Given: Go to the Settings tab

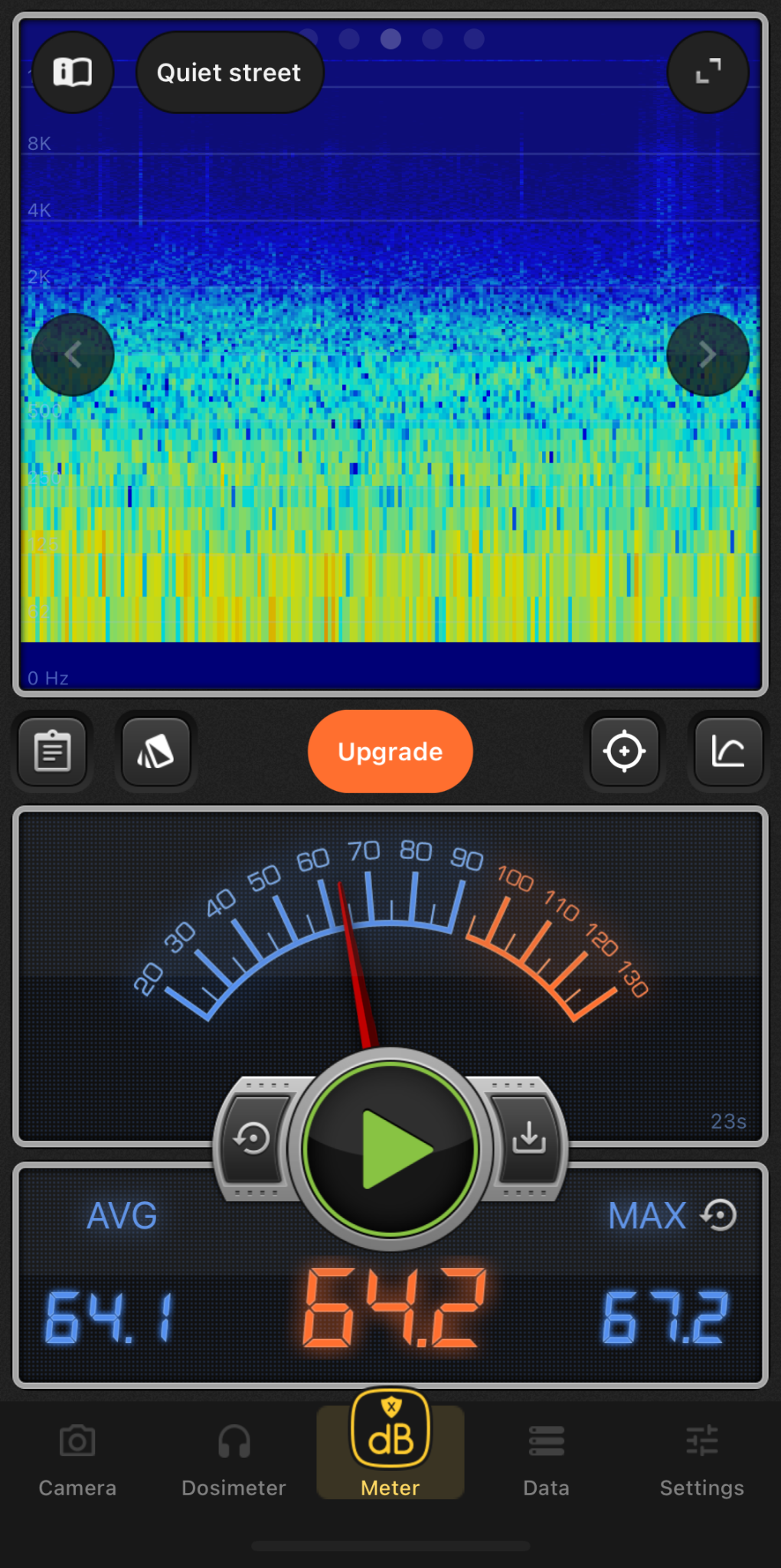Looking at the screenshot, I should pyautogui.click(x=701, y=1460).
